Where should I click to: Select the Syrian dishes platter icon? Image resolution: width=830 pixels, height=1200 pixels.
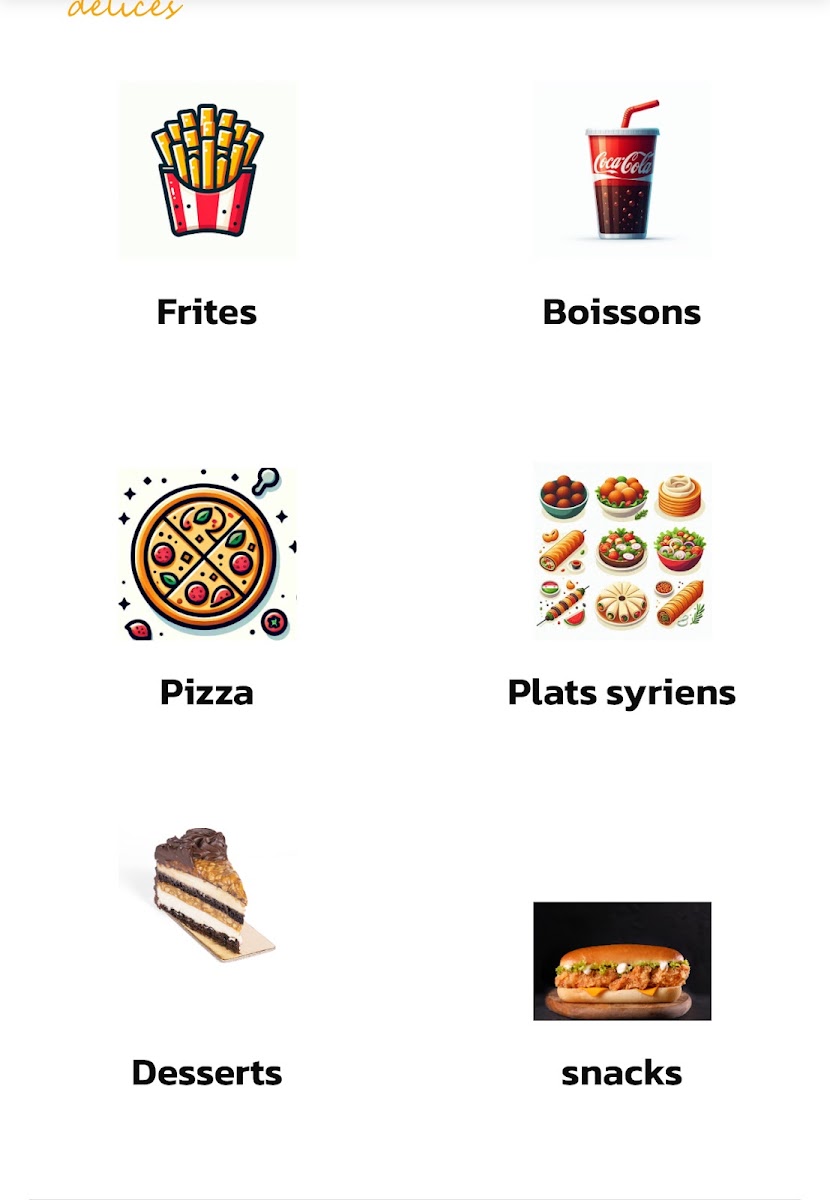[x=621, y=550]
